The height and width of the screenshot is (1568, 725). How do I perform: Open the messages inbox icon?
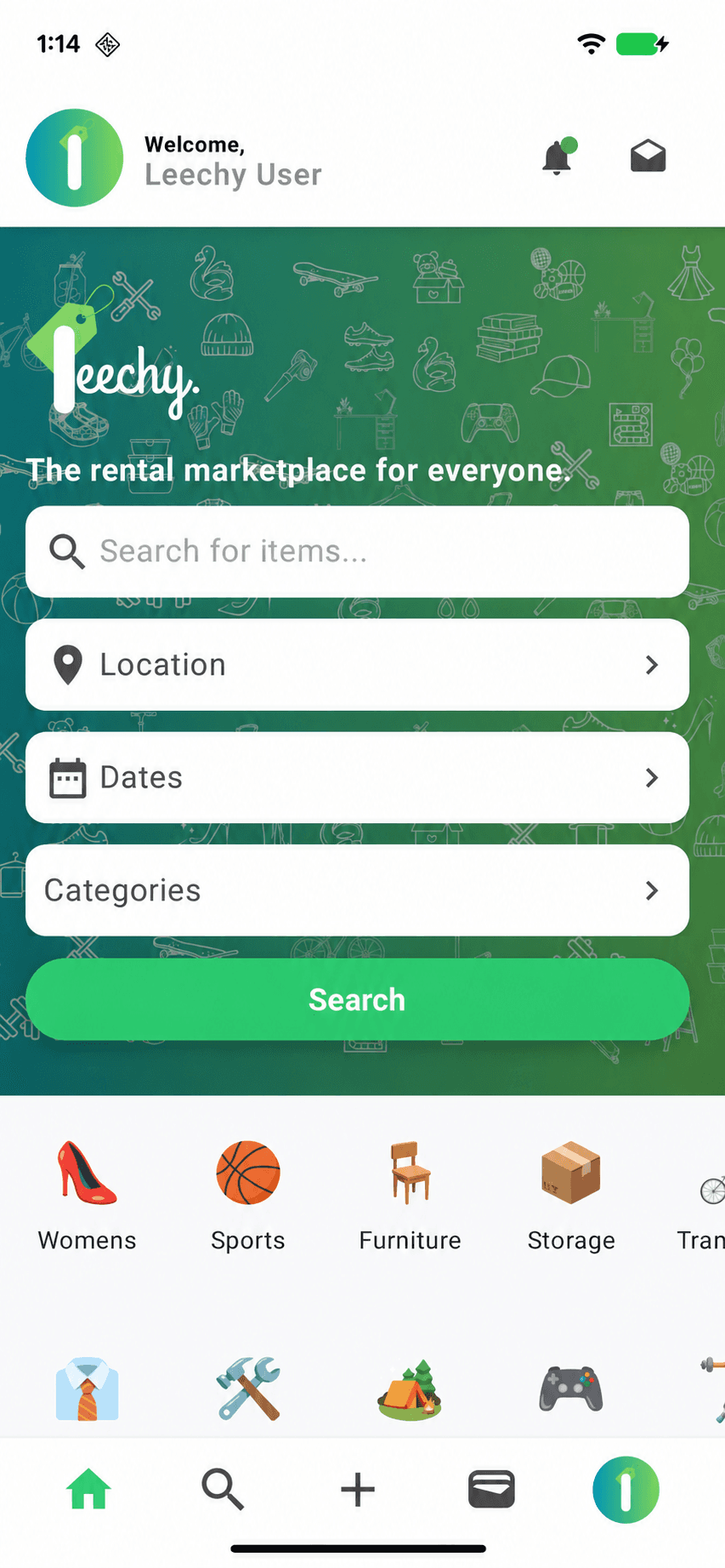coord(648,156)
